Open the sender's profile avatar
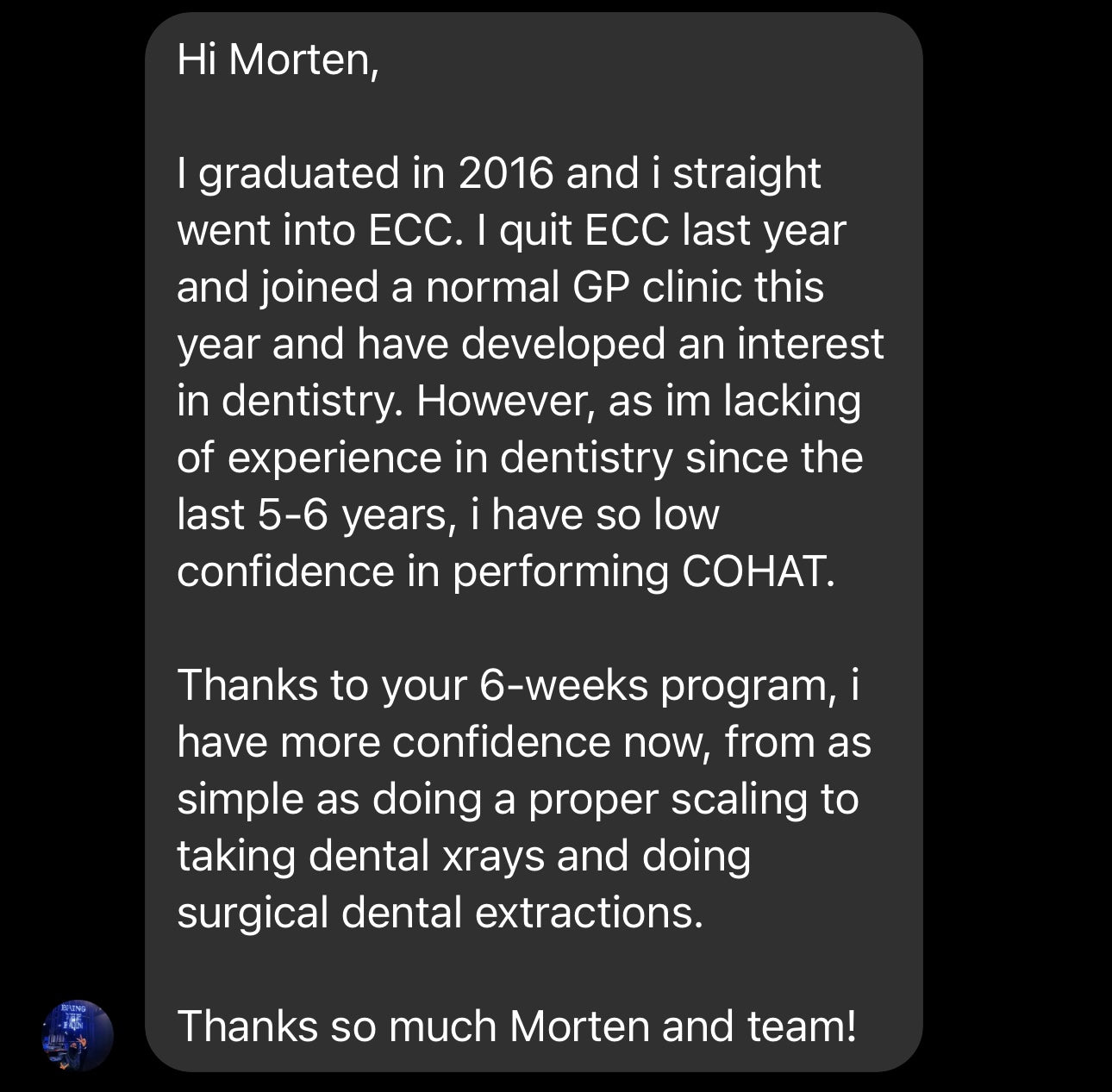The width and height of the screenshot is (1112, 1092). (78, 1035)
